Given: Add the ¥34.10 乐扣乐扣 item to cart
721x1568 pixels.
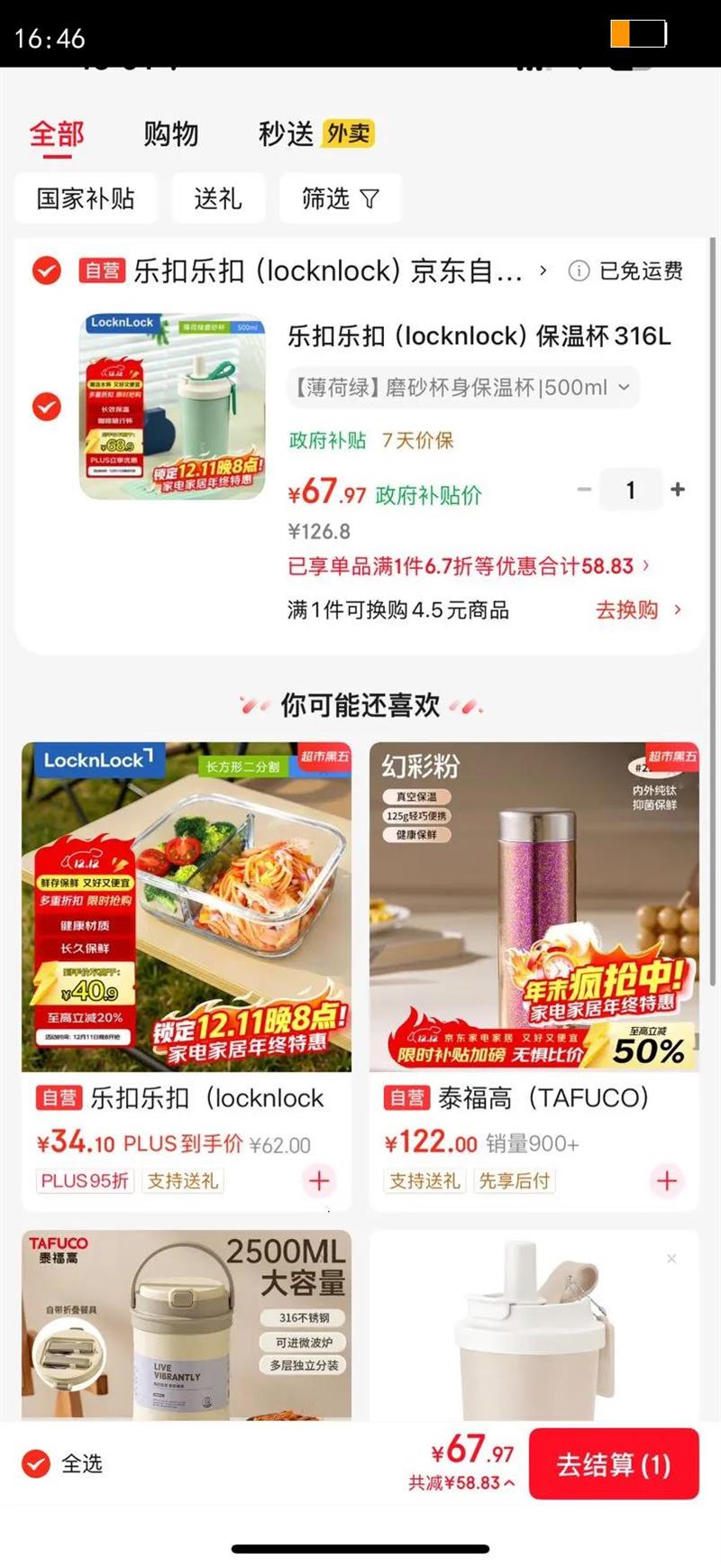Looking at the screenshot, I should 319,1180.
